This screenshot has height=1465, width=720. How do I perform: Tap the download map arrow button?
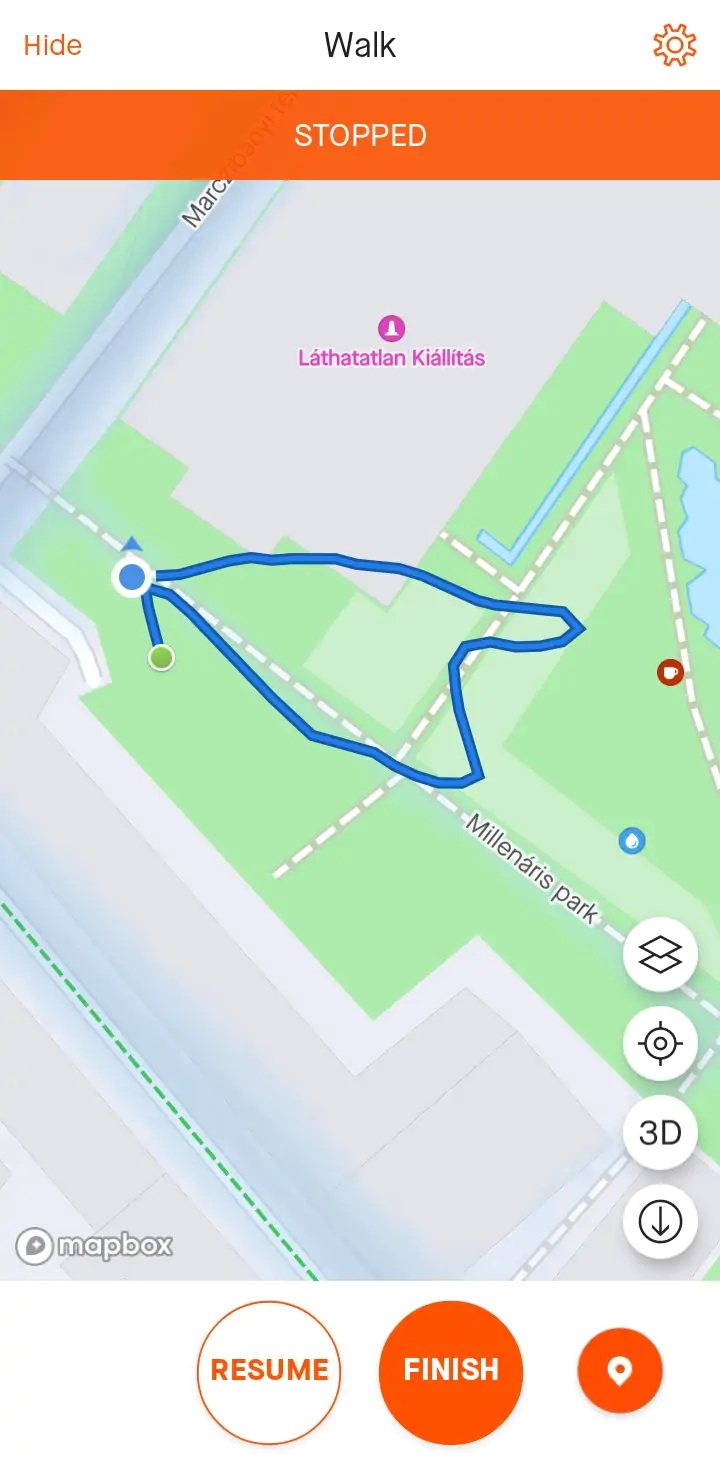(660, 1221)
